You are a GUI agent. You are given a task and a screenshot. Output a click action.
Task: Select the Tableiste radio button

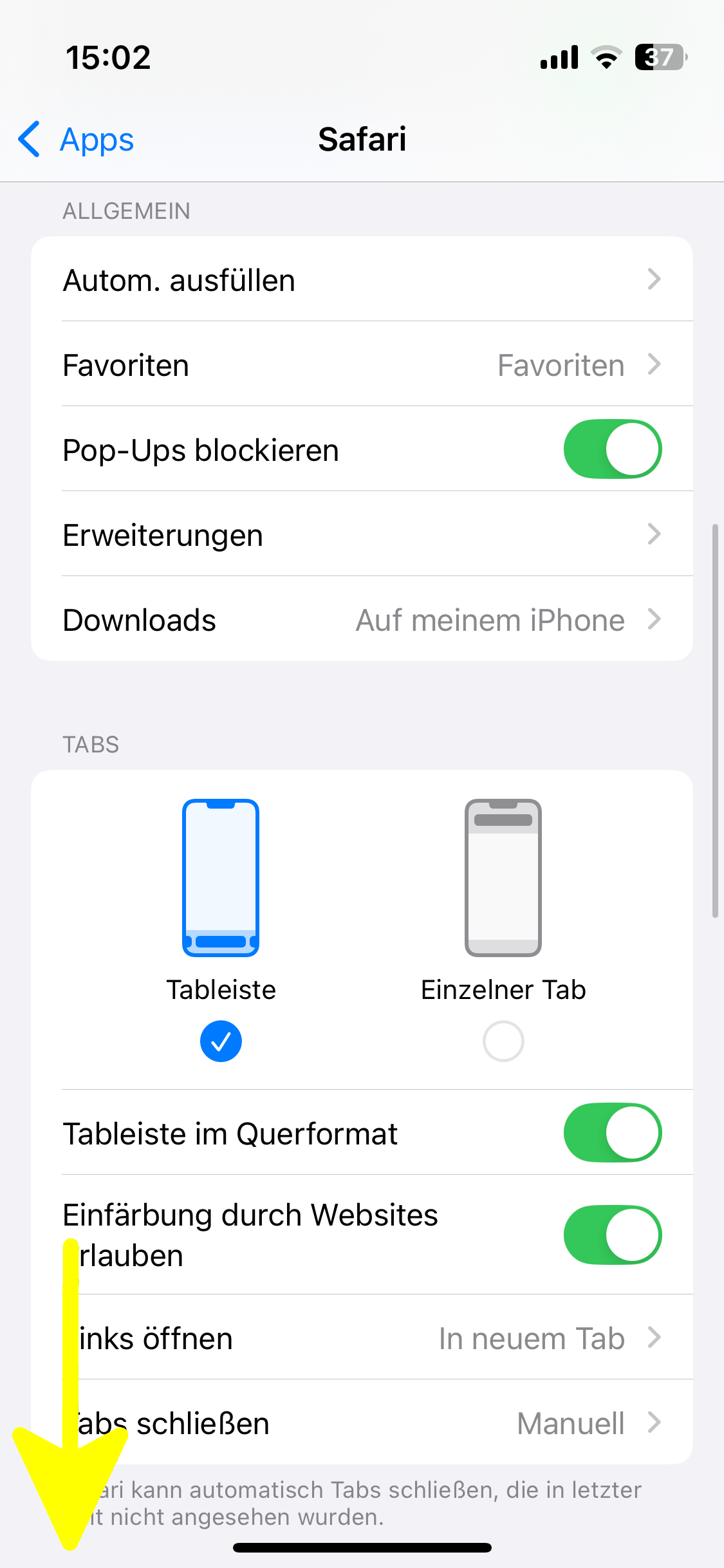221,1041
